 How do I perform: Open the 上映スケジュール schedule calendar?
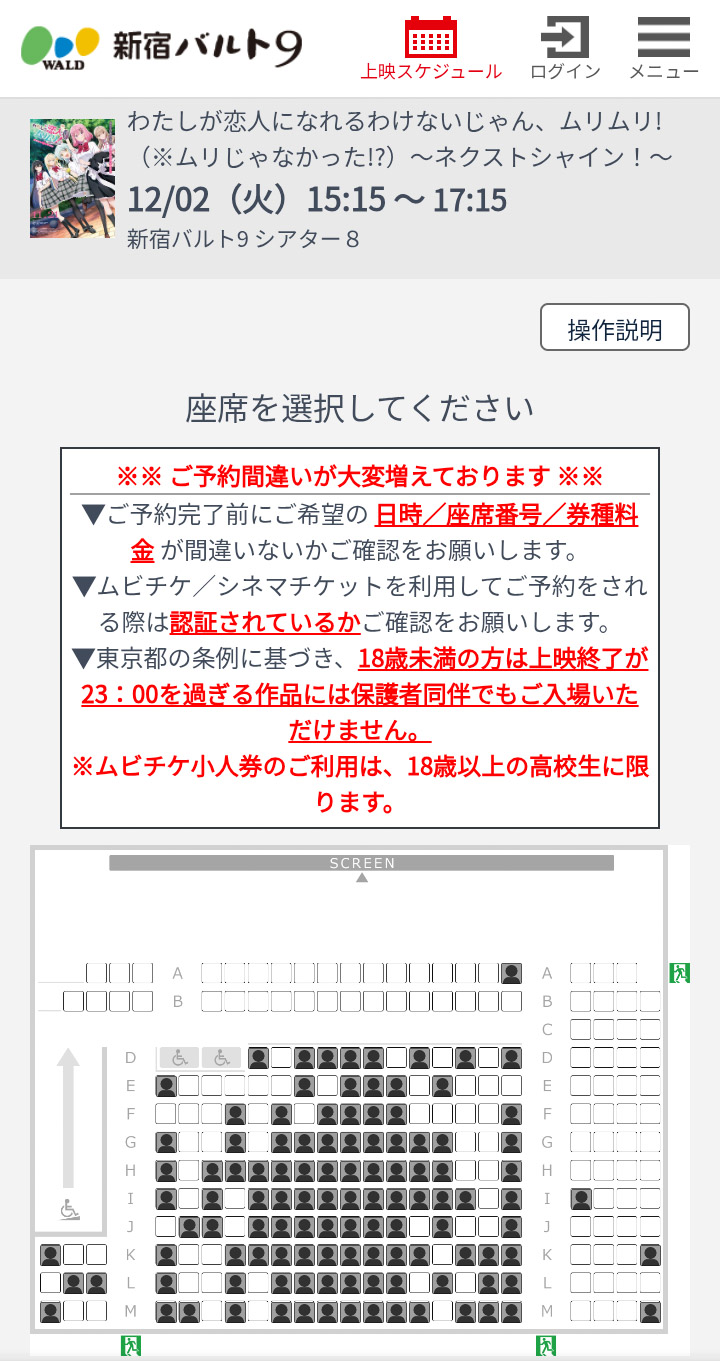(431, 47)
